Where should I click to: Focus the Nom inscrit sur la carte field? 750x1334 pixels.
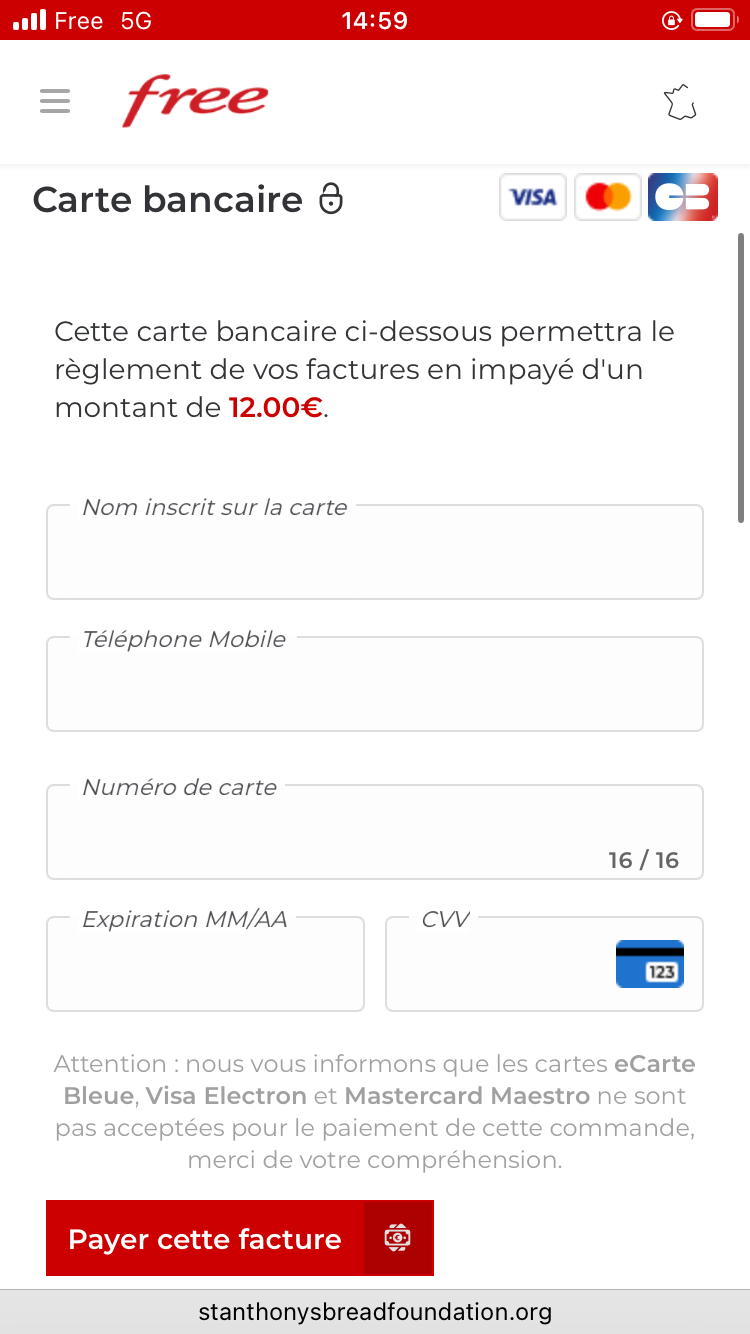[x=375, y=552]
